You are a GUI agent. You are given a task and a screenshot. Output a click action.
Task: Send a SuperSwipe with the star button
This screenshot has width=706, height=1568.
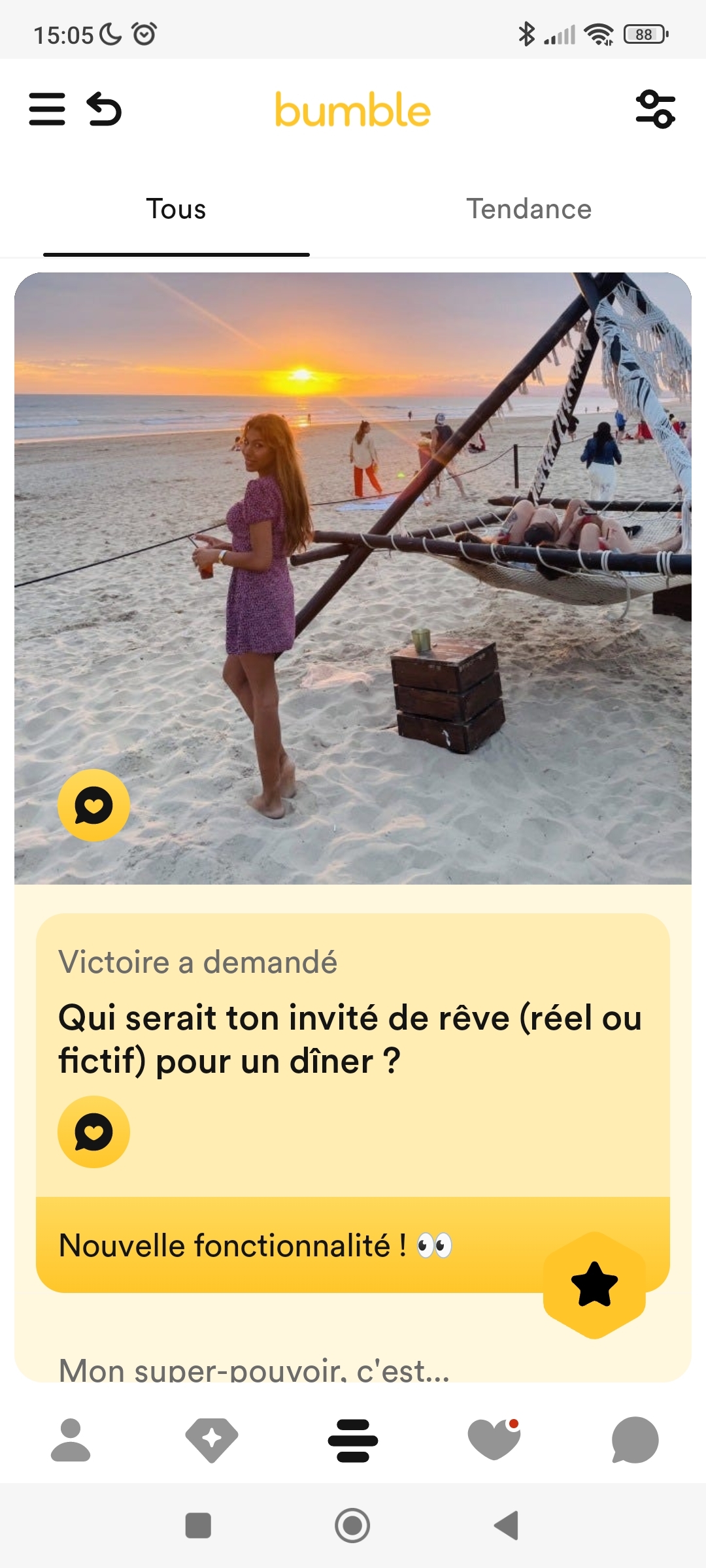(x=594, y=1284)
